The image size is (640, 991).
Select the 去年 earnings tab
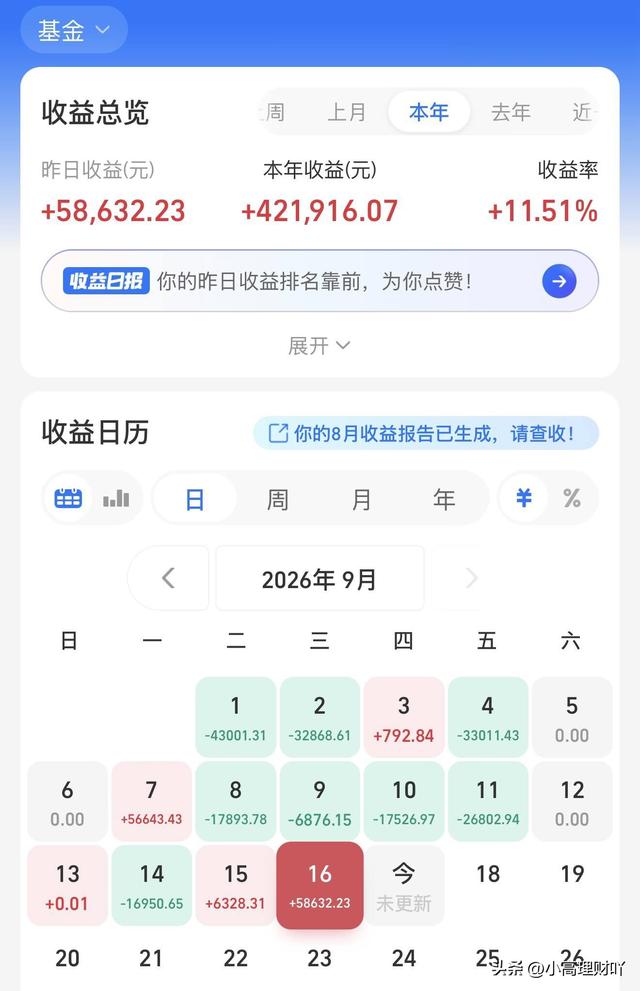point(510,112)
